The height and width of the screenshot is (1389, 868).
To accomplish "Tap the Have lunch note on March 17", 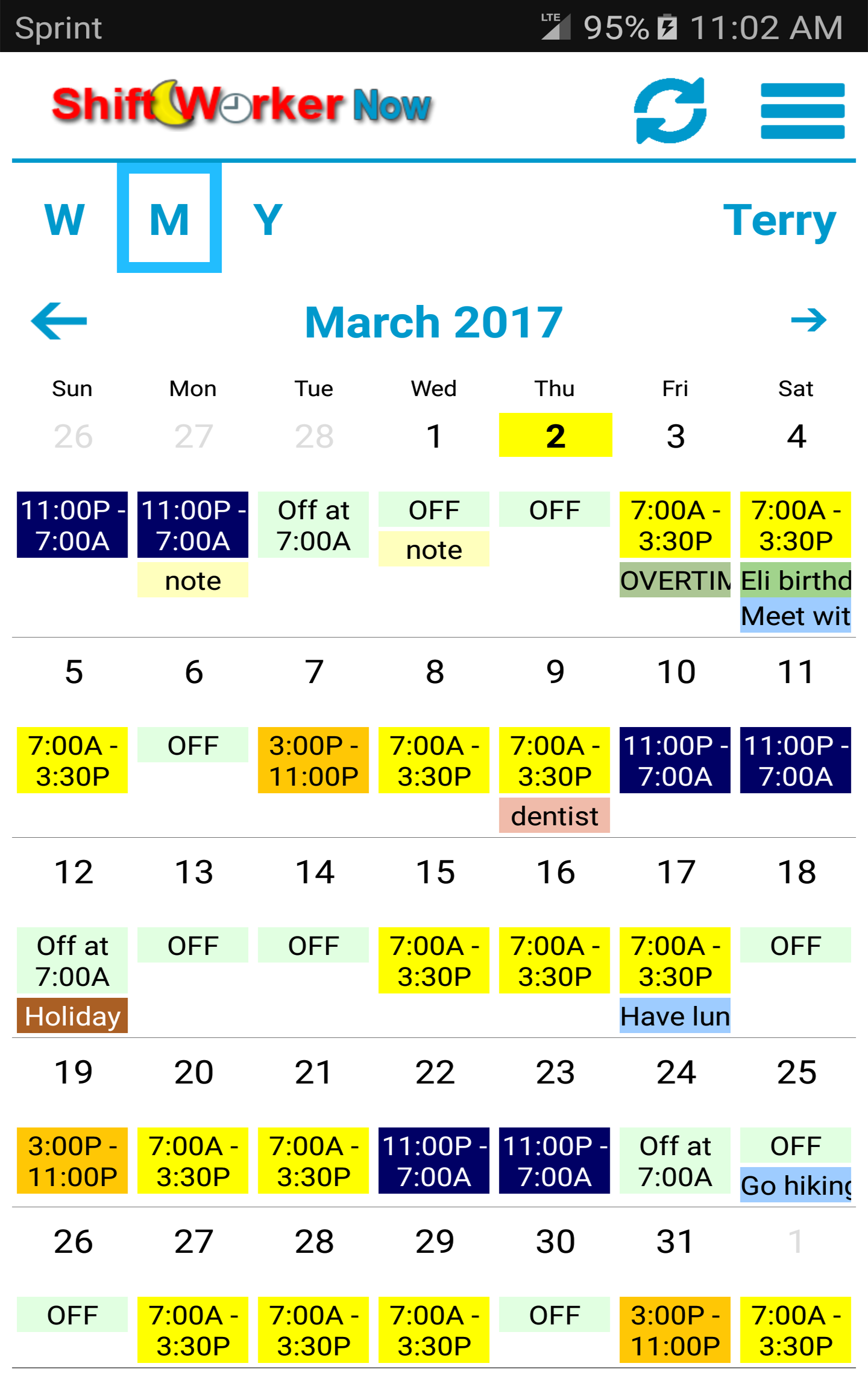I will click(675, 1016).
